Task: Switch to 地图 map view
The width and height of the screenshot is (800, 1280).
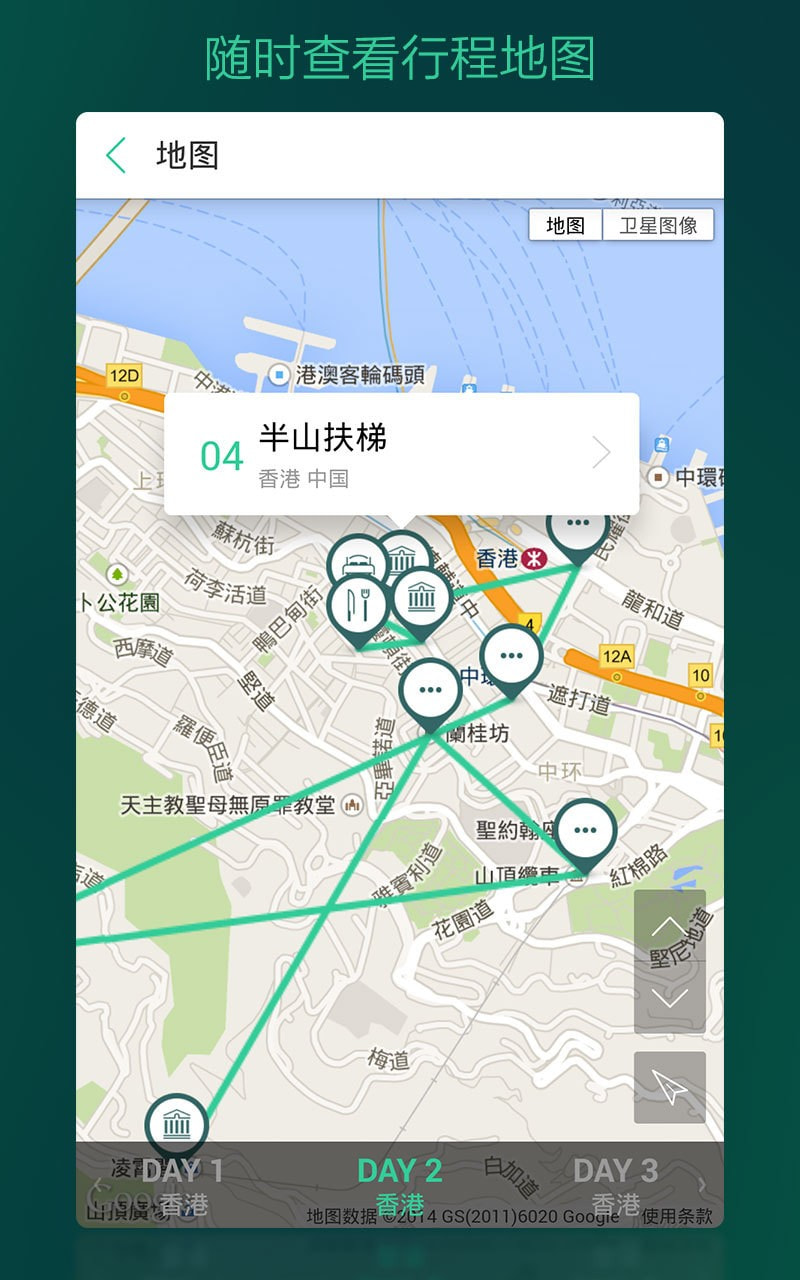Action: (563, 225)
